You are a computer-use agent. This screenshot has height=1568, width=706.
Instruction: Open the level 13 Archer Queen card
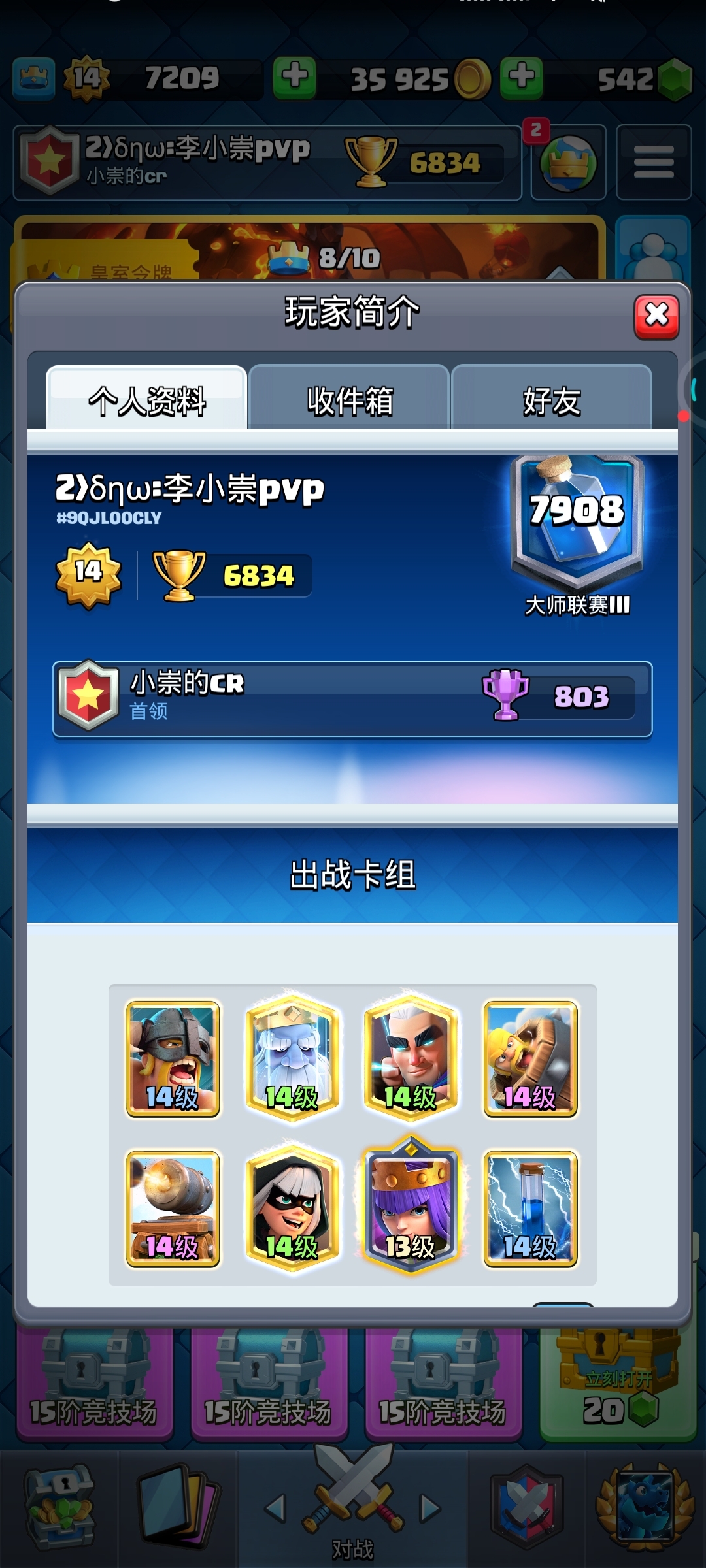[x=411, y=1209]
